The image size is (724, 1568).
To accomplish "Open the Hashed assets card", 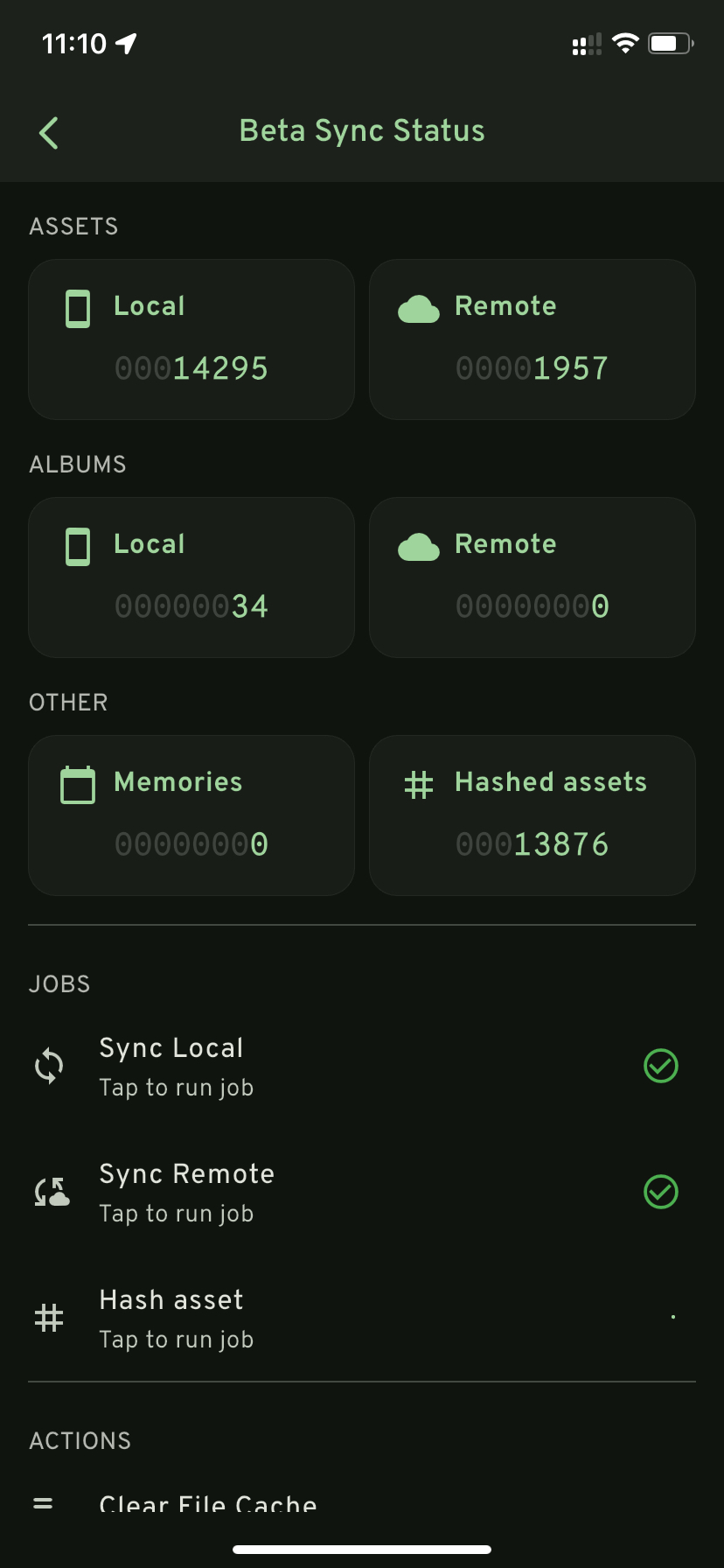I will coord(532,815).
